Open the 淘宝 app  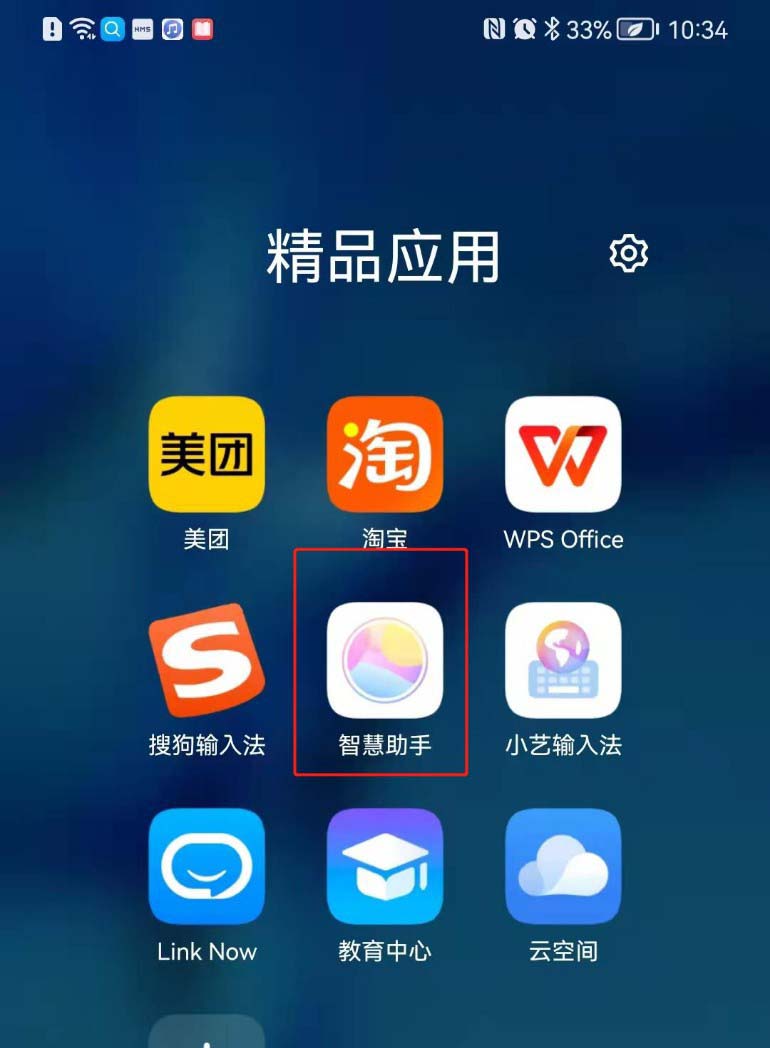coord(385,455)
